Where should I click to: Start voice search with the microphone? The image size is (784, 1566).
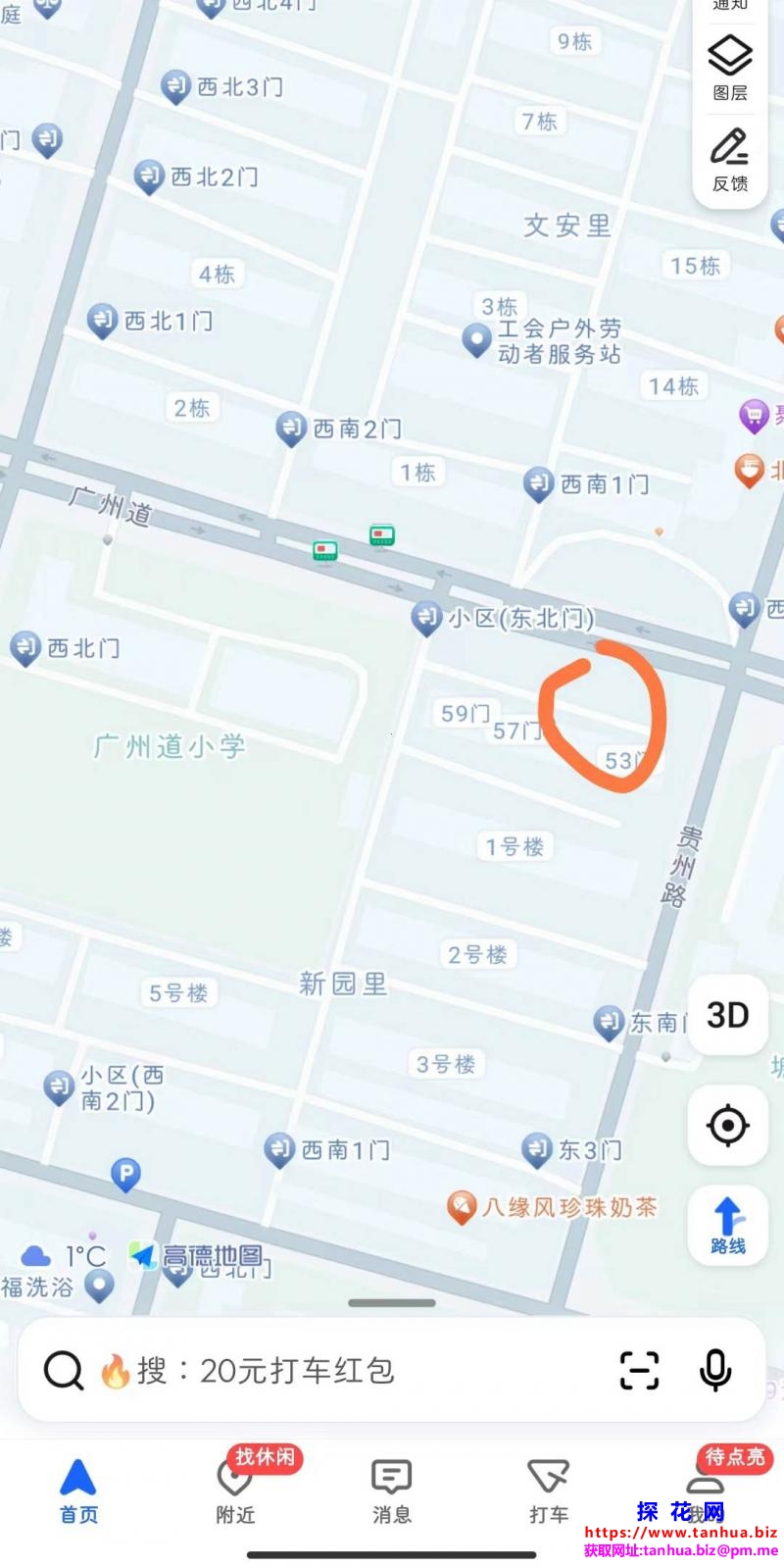point(715,1370)
